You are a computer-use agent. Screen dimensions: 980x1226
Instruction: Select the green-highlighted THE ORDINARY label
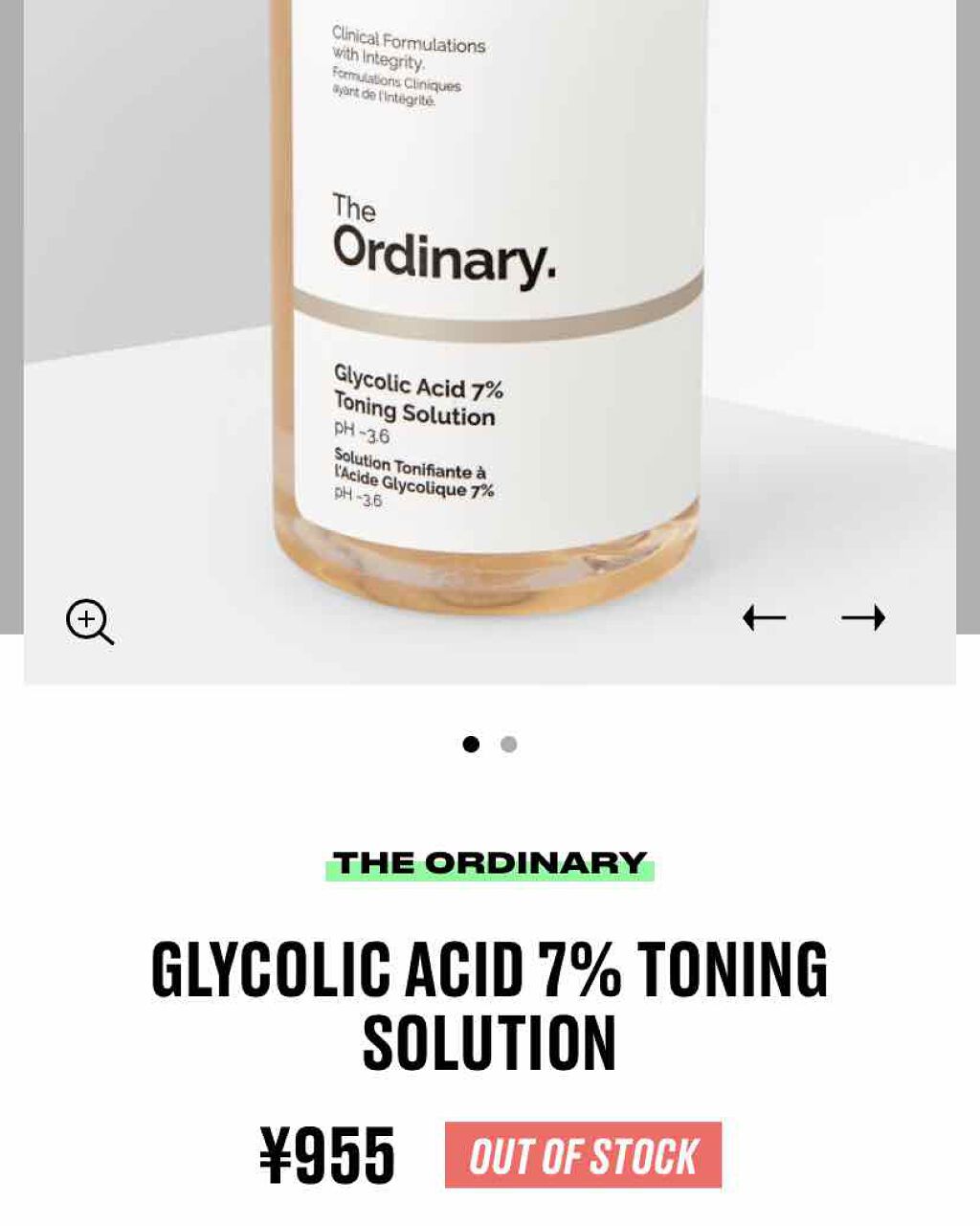click(489, 861)
